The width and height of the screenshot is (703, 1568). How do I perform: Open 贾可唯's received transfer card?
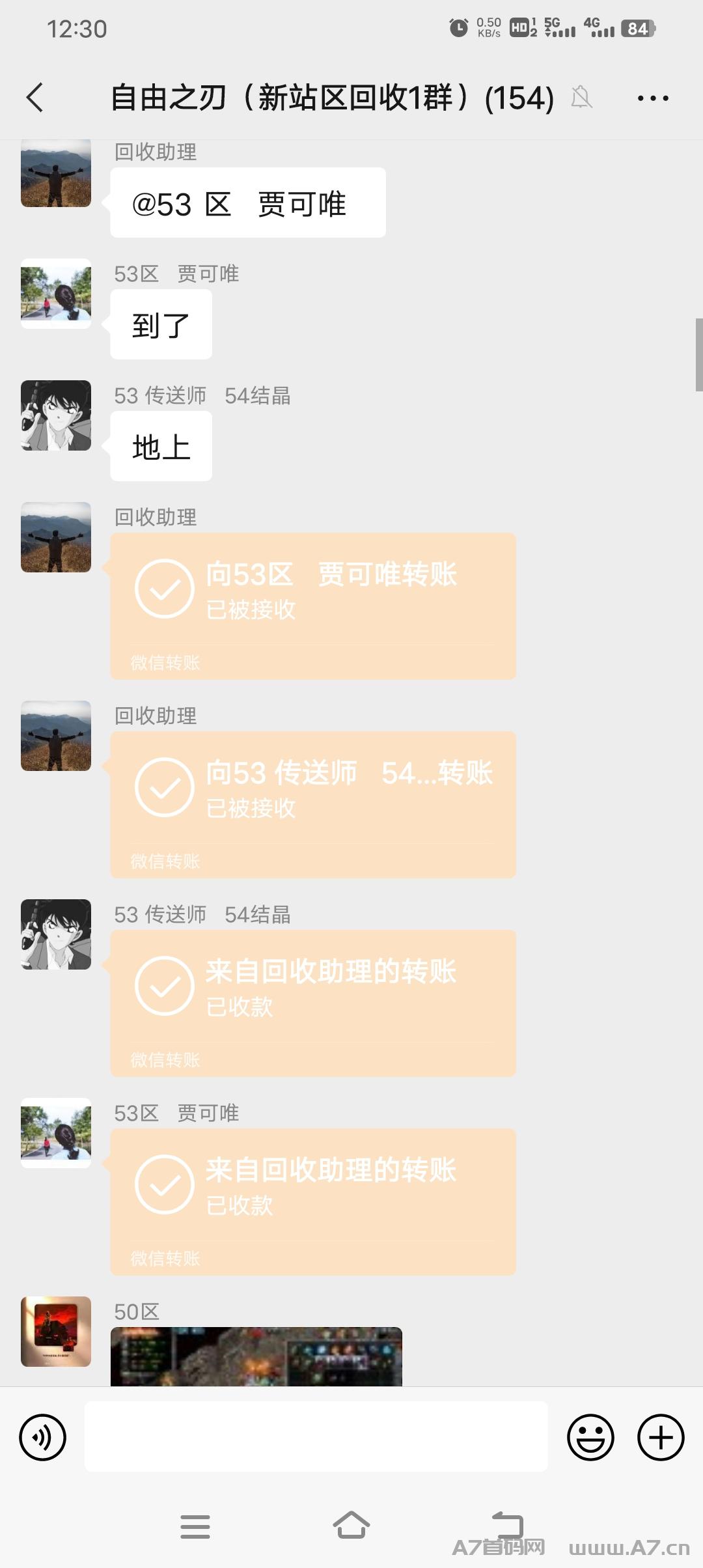[313, 1202]
